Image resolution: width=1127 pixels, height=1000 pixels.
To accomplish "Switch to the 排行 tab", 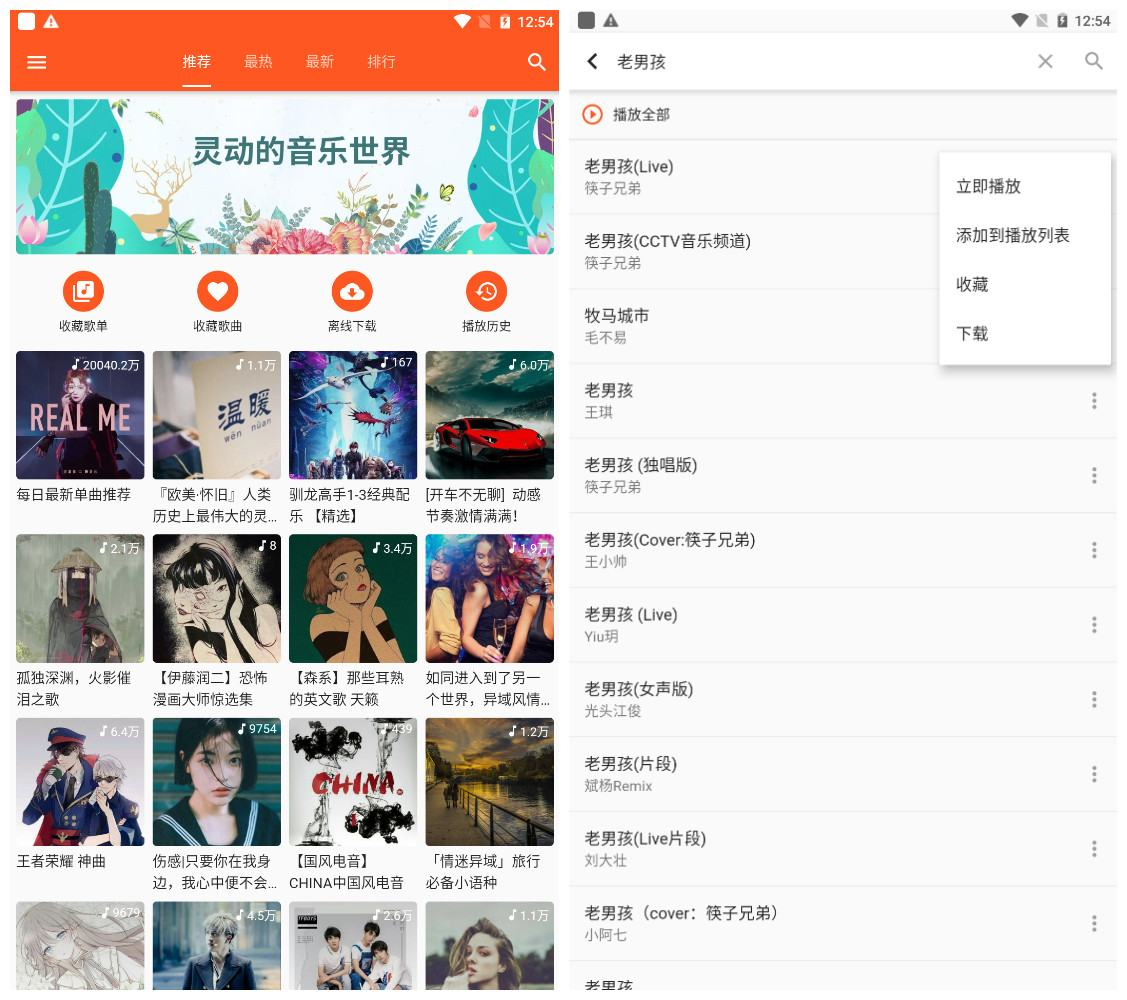I will coord(381,62).
